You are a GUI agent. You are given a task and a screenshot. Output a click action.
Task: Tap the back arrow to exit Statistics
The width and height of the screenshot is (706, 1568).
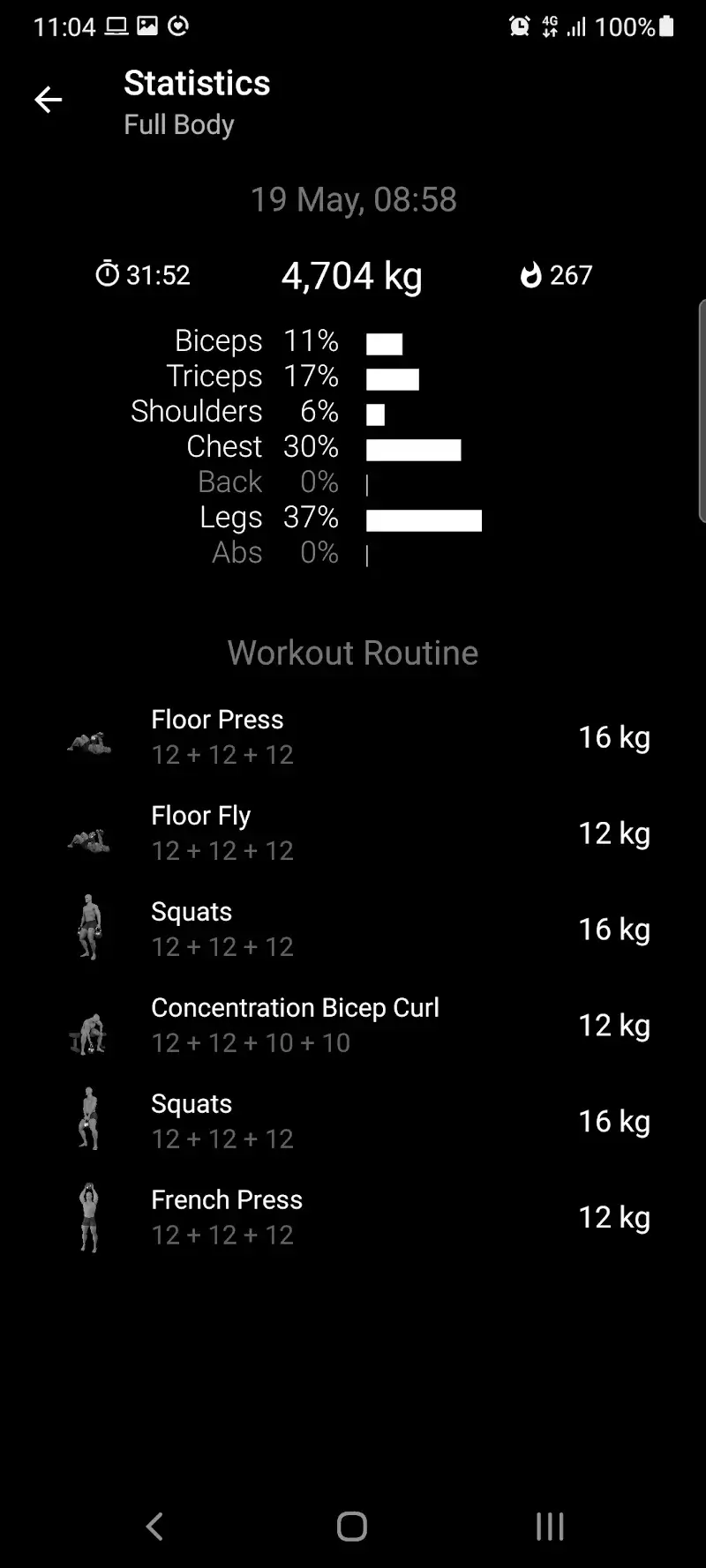click(x=49, y=100)
